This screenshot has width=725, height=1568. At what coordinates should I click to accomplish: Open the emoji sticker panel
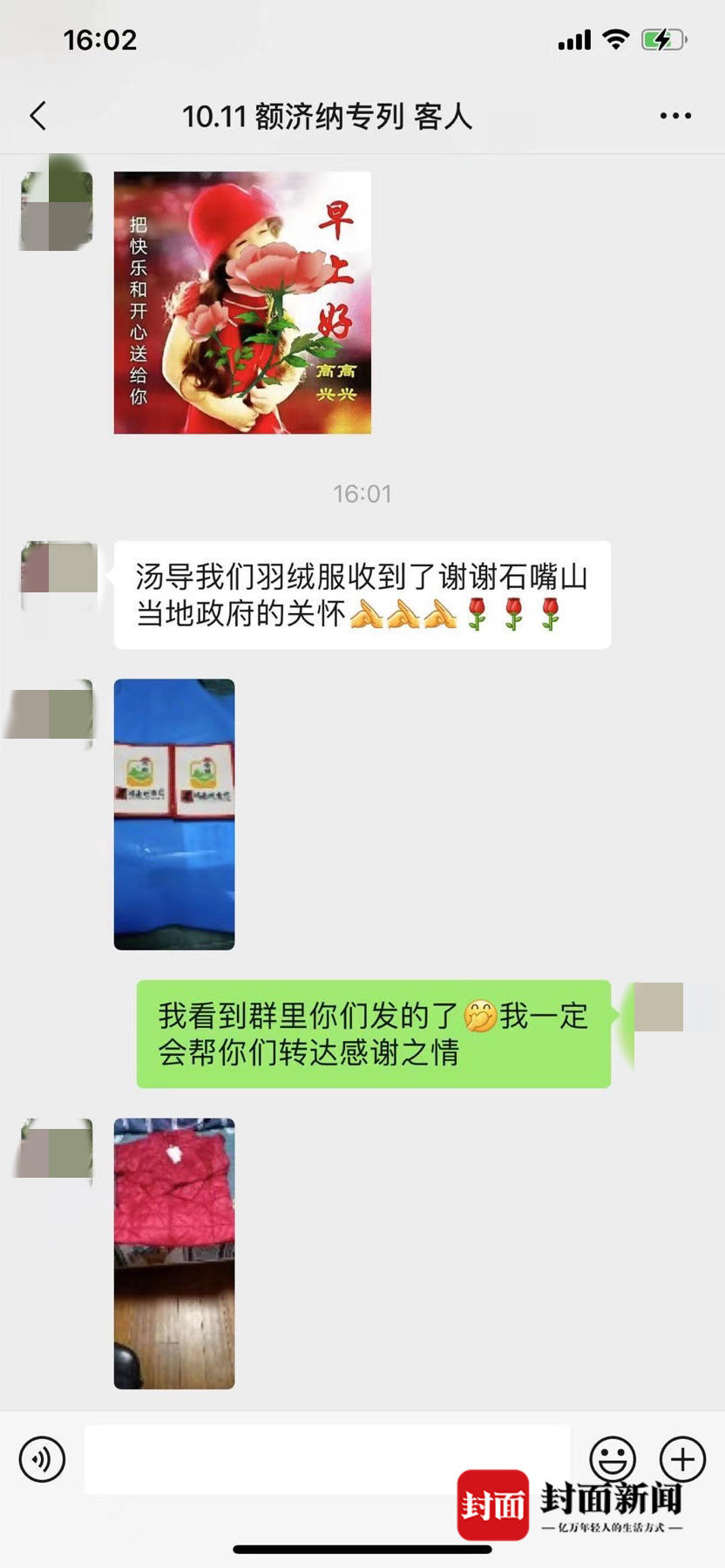tap(613, 1459)
